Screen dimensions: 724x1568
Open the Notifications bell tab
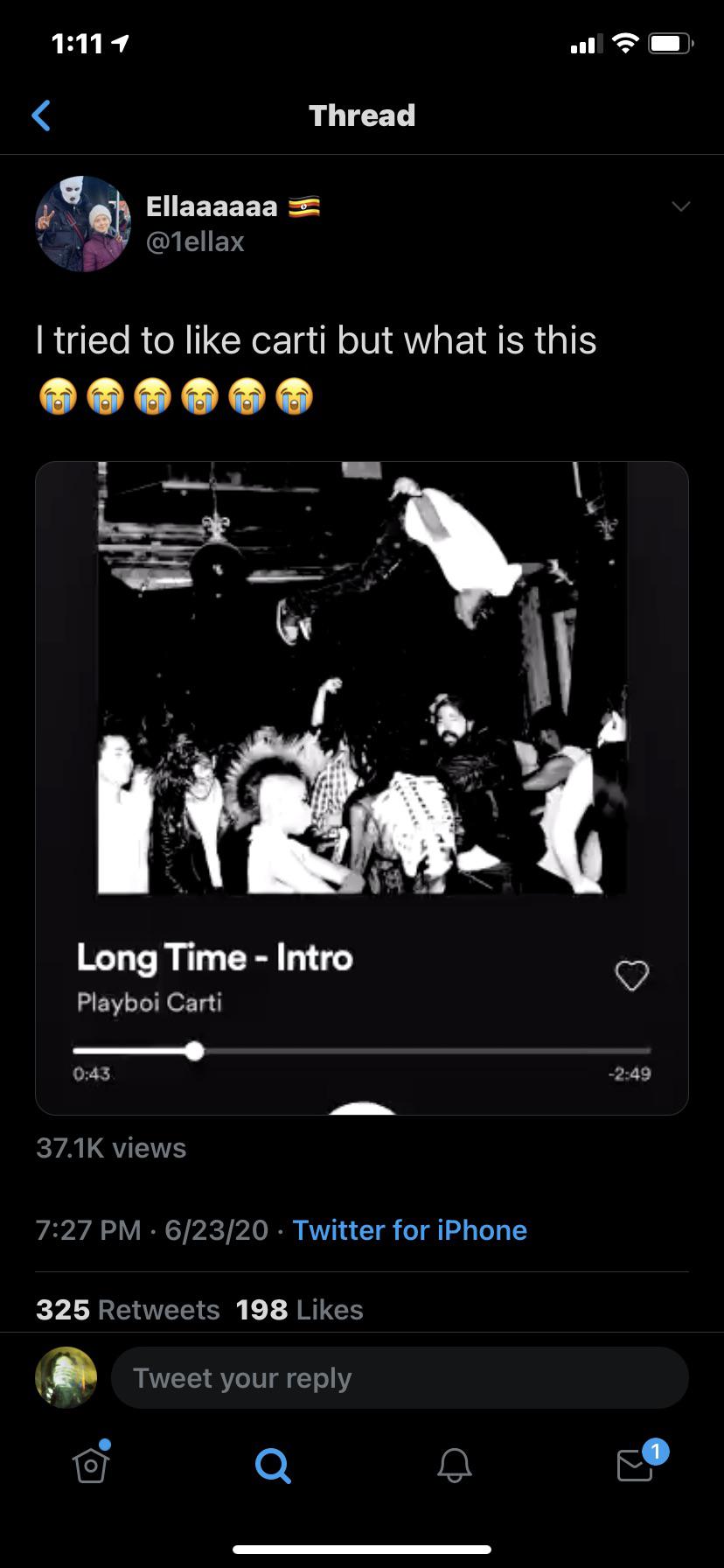tap(454, 1465)
